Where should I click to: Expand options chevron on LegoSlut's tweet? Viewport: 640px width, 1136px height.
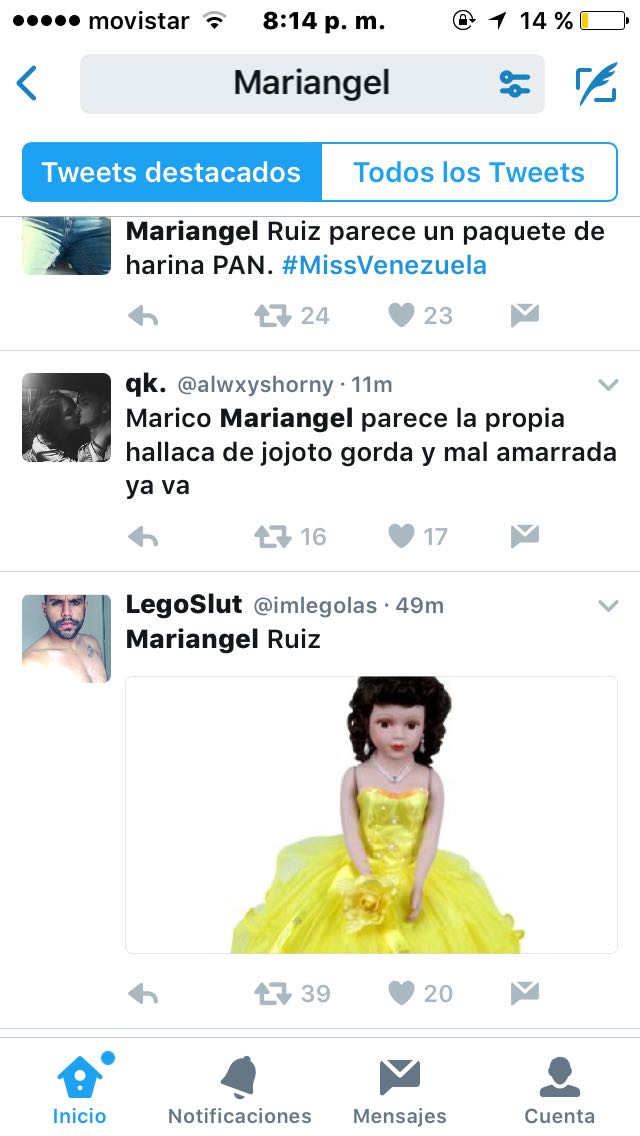[607, 606]
